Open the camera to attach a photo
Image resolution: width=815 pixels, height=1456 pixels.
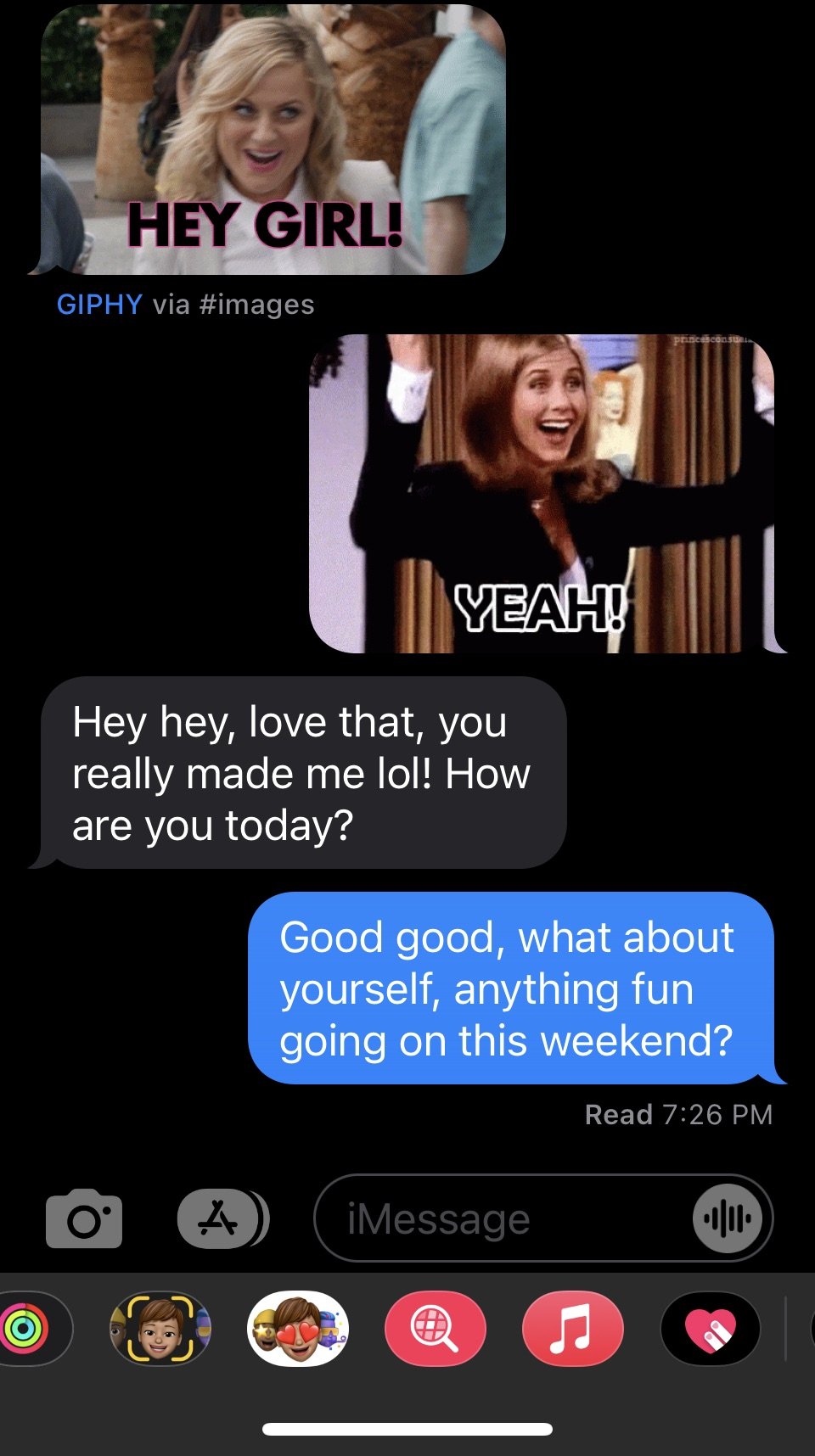84,1218
